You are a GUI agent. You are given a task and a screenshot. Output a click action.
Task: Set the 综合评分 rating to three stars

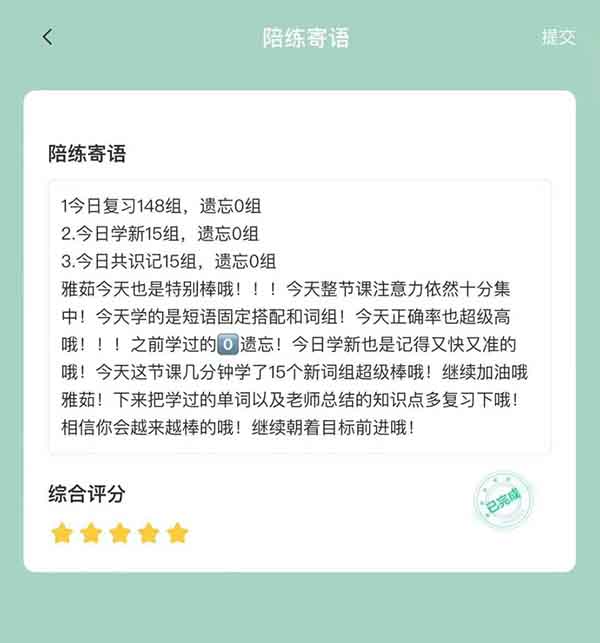pos(120,533)
